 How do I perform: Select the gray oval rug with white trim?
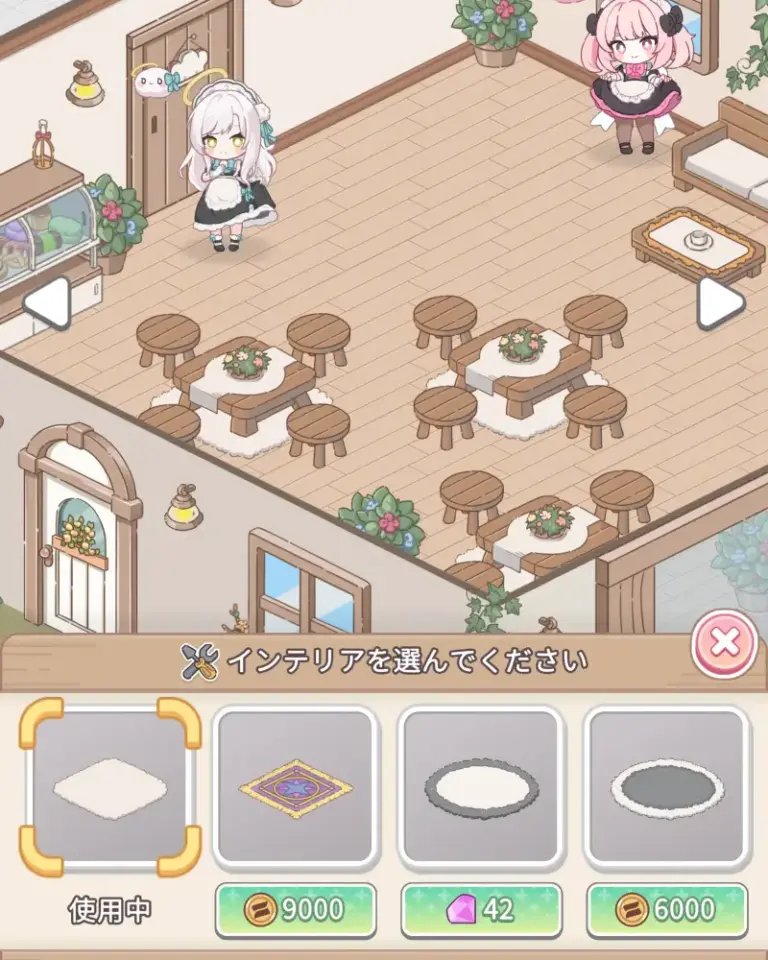pos(666,788)
